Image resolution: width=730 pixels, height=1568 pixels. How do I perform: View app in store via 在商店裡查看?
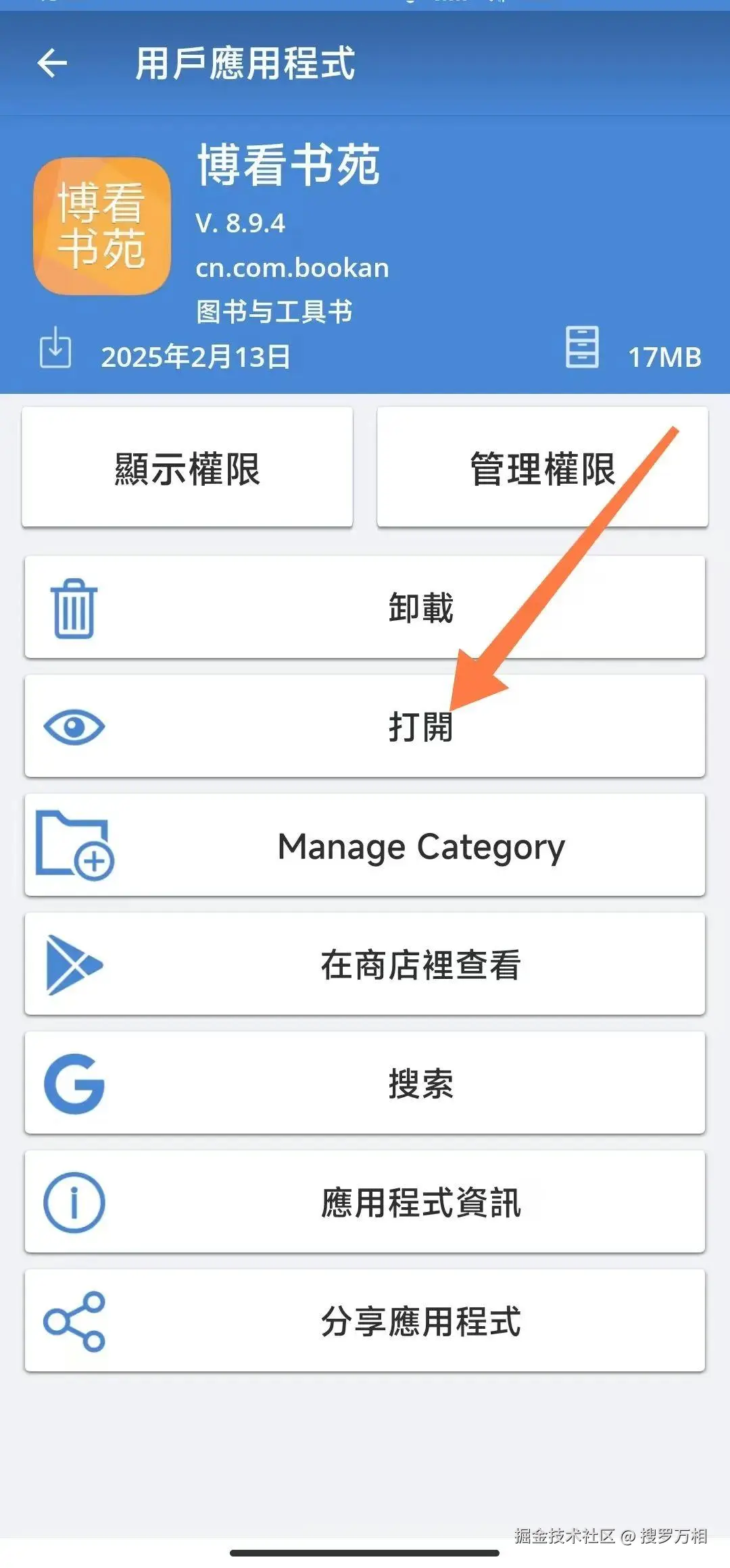click(x=365, y=965)
